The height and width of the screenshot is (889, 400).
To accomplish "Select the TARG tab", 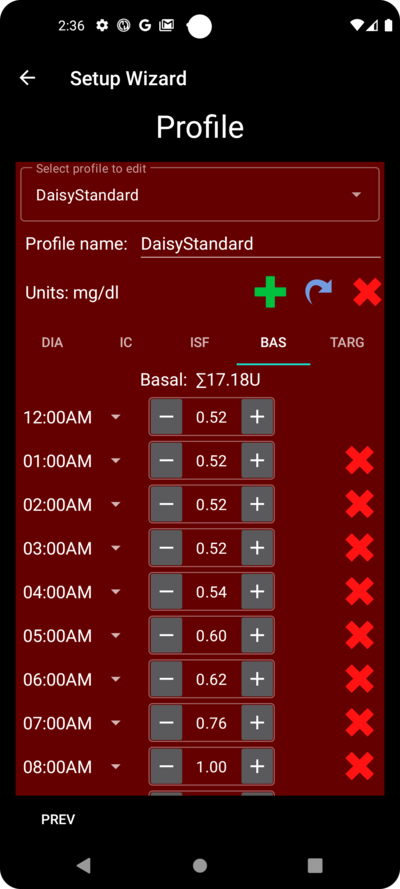I will (x=347, y=342).
